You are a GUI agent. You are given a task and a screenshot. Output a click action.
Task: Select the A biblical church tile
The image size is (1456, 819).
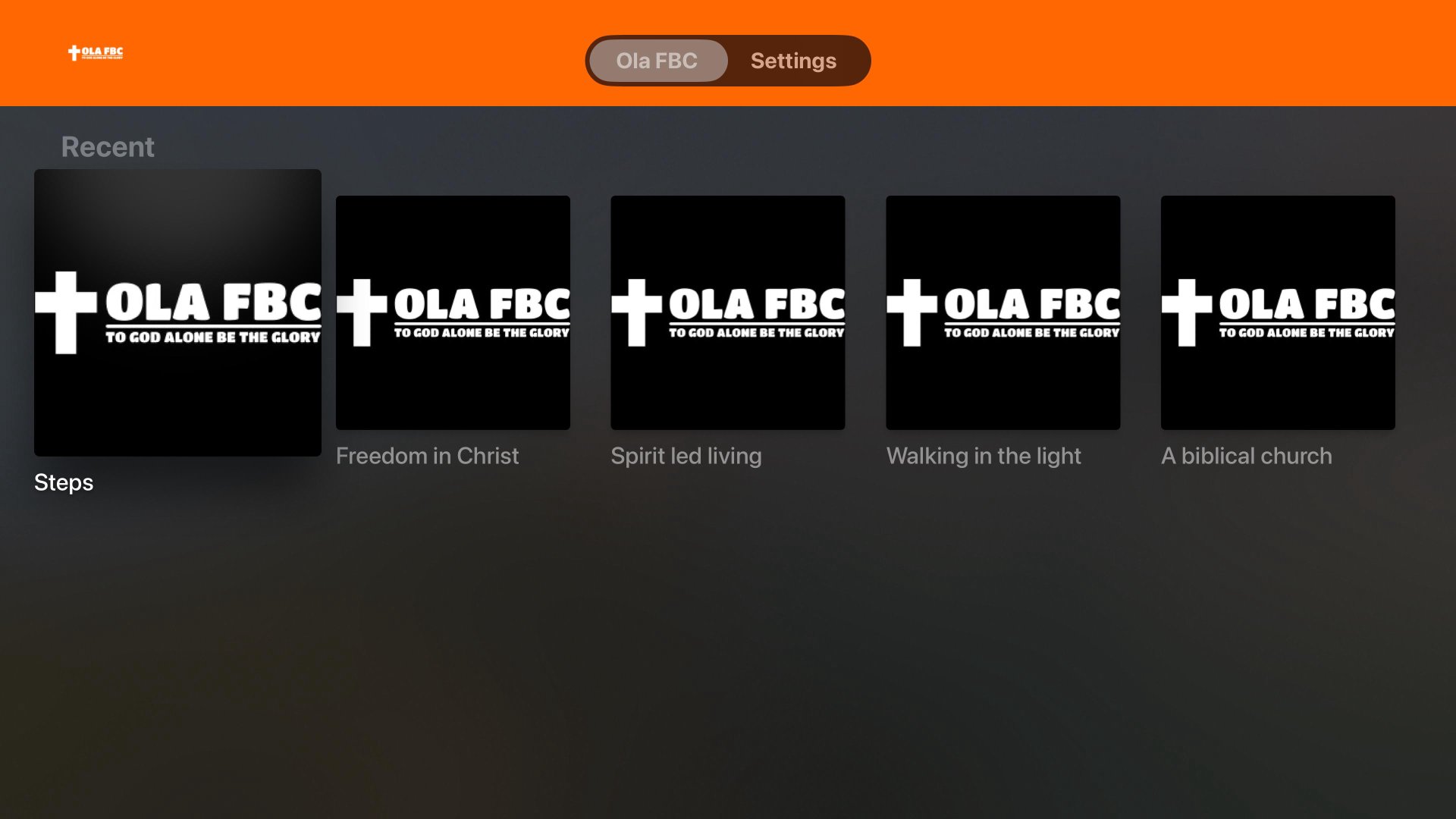[1277, 312]
